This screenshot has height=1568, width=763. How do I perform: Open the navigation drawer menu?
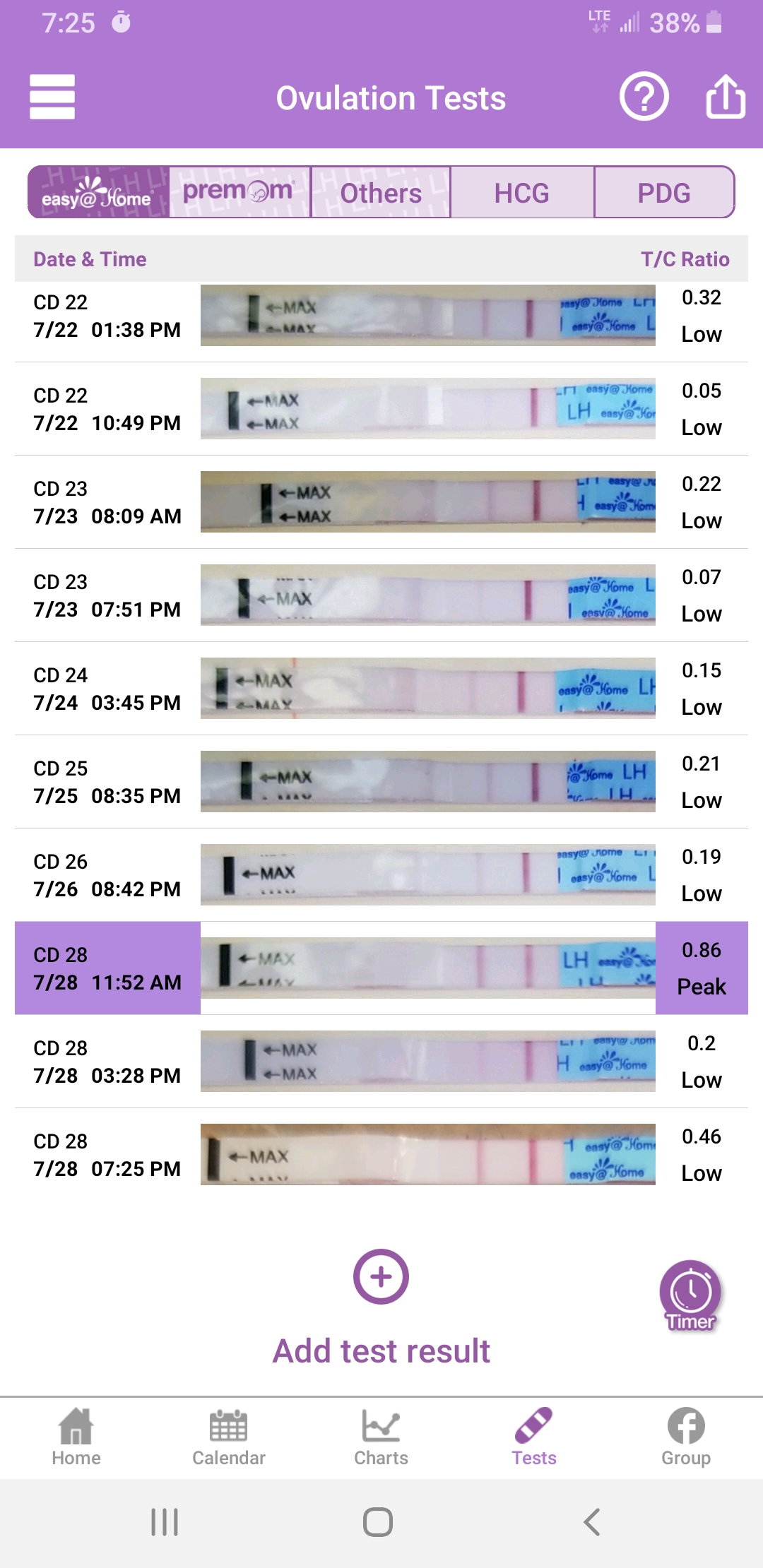click(x=52, y=97)
